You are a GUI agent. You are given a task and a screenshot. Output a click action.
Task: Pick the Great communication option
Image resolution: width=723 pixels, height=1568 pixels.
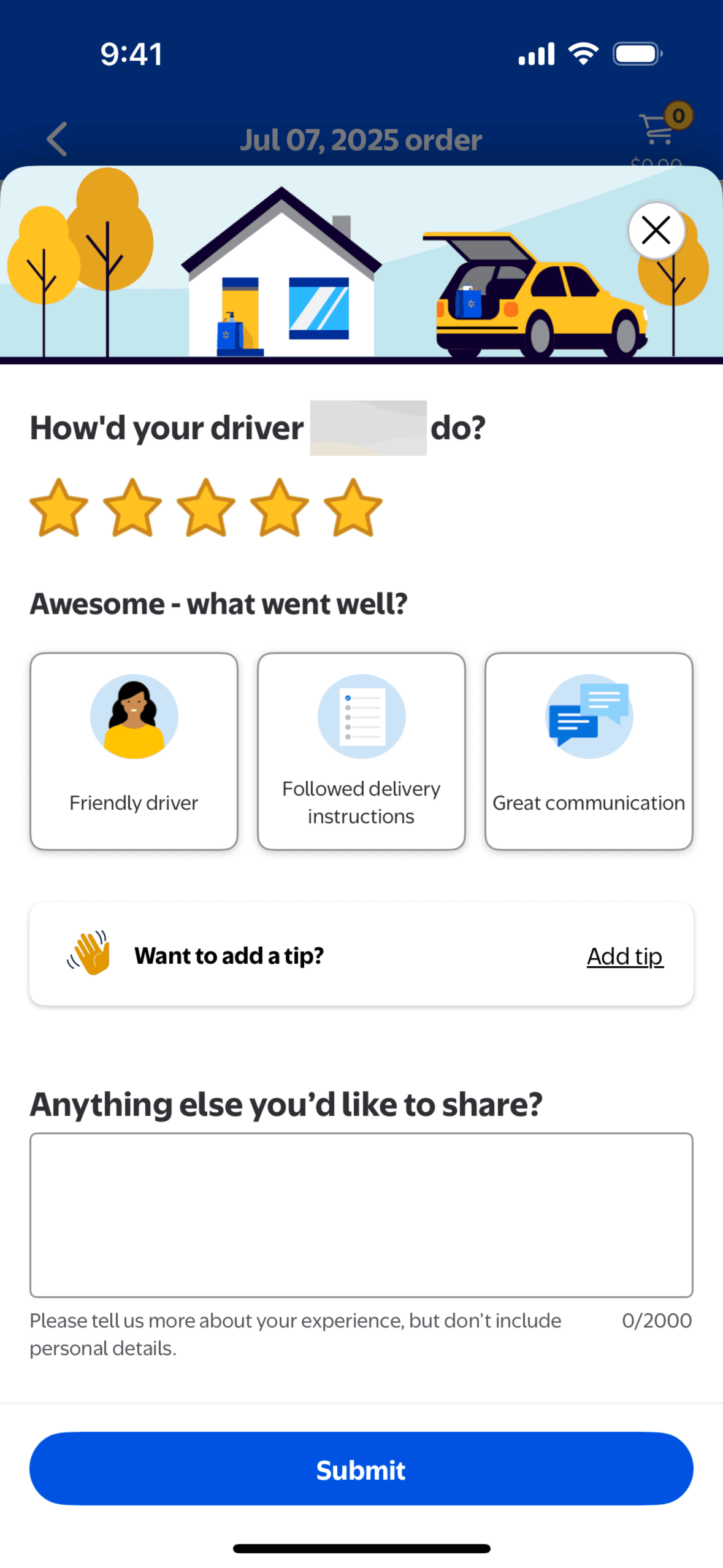click(589, 751)
